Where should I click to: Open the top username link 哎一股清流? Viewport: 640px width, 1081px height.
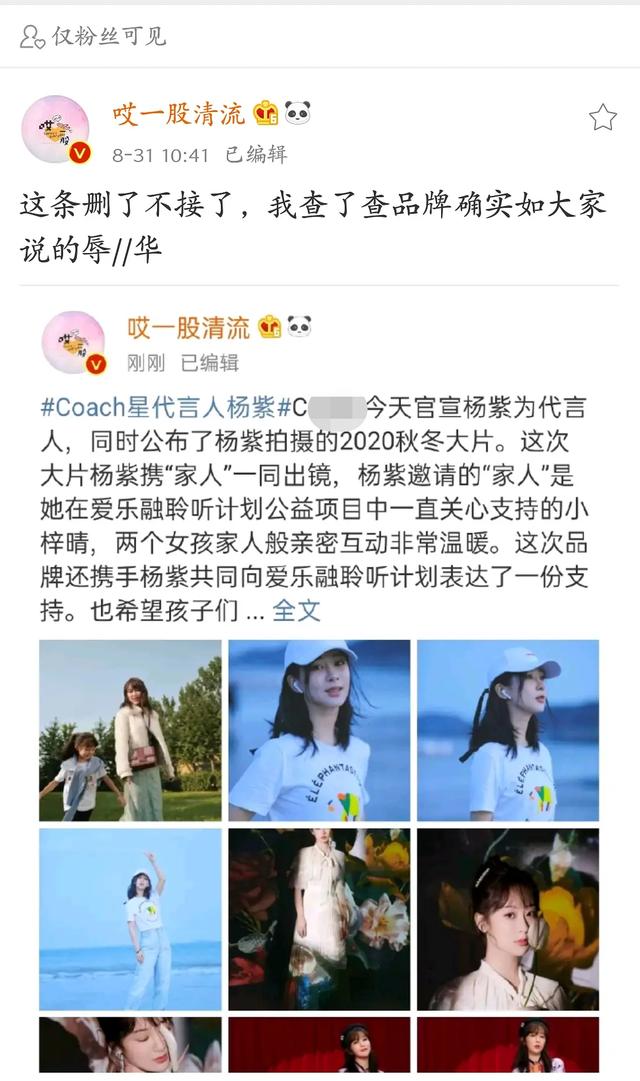pos(178,113)
